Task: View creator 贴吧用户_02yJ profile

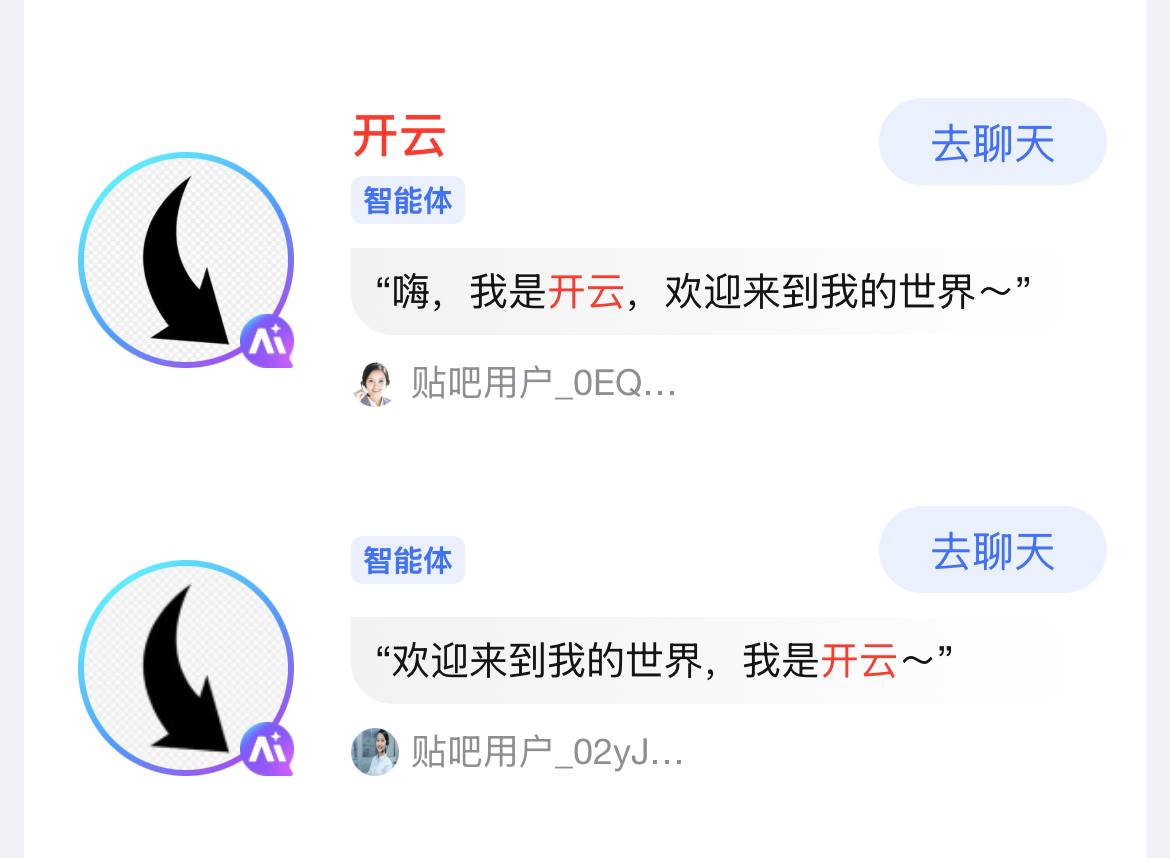Action: (x=517, y=751)
